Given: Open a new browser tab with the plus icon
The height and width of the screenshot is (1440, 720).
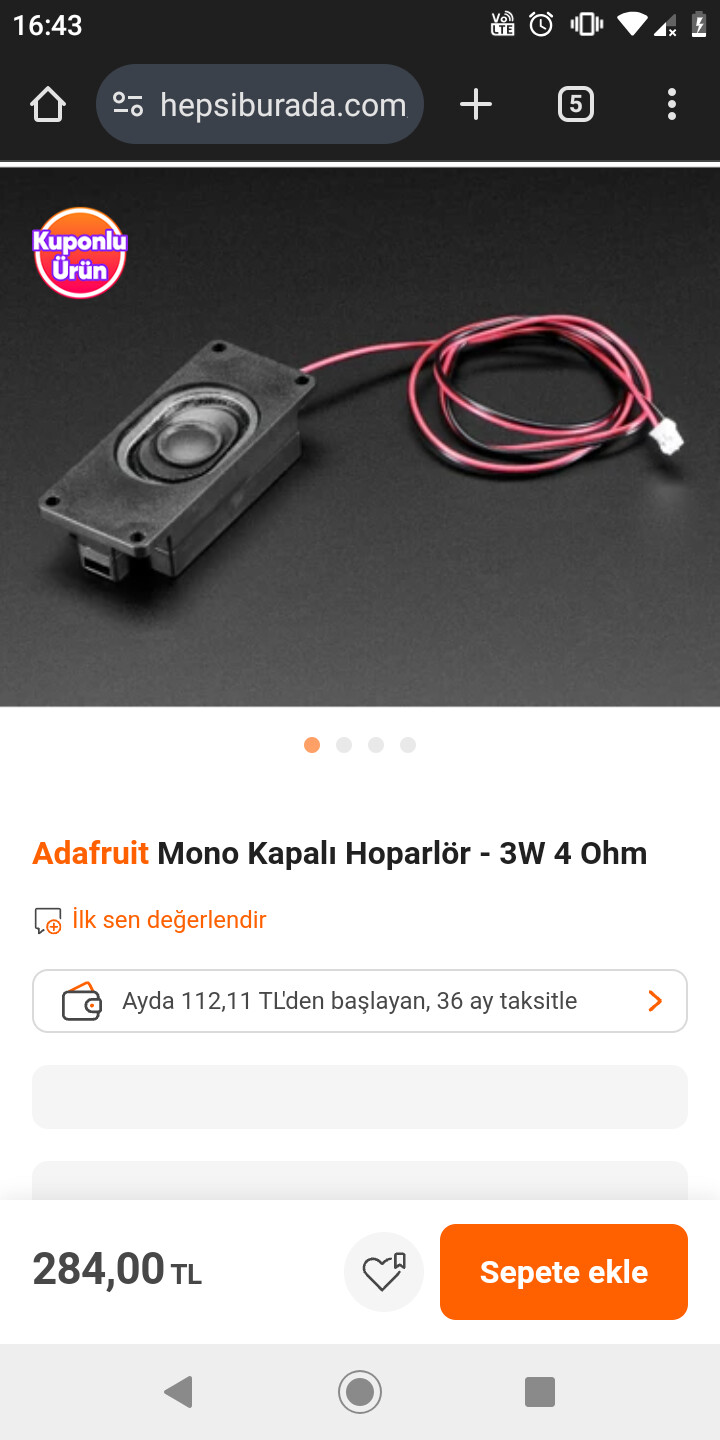Looking at the screenshot, I should pos(476,103).
